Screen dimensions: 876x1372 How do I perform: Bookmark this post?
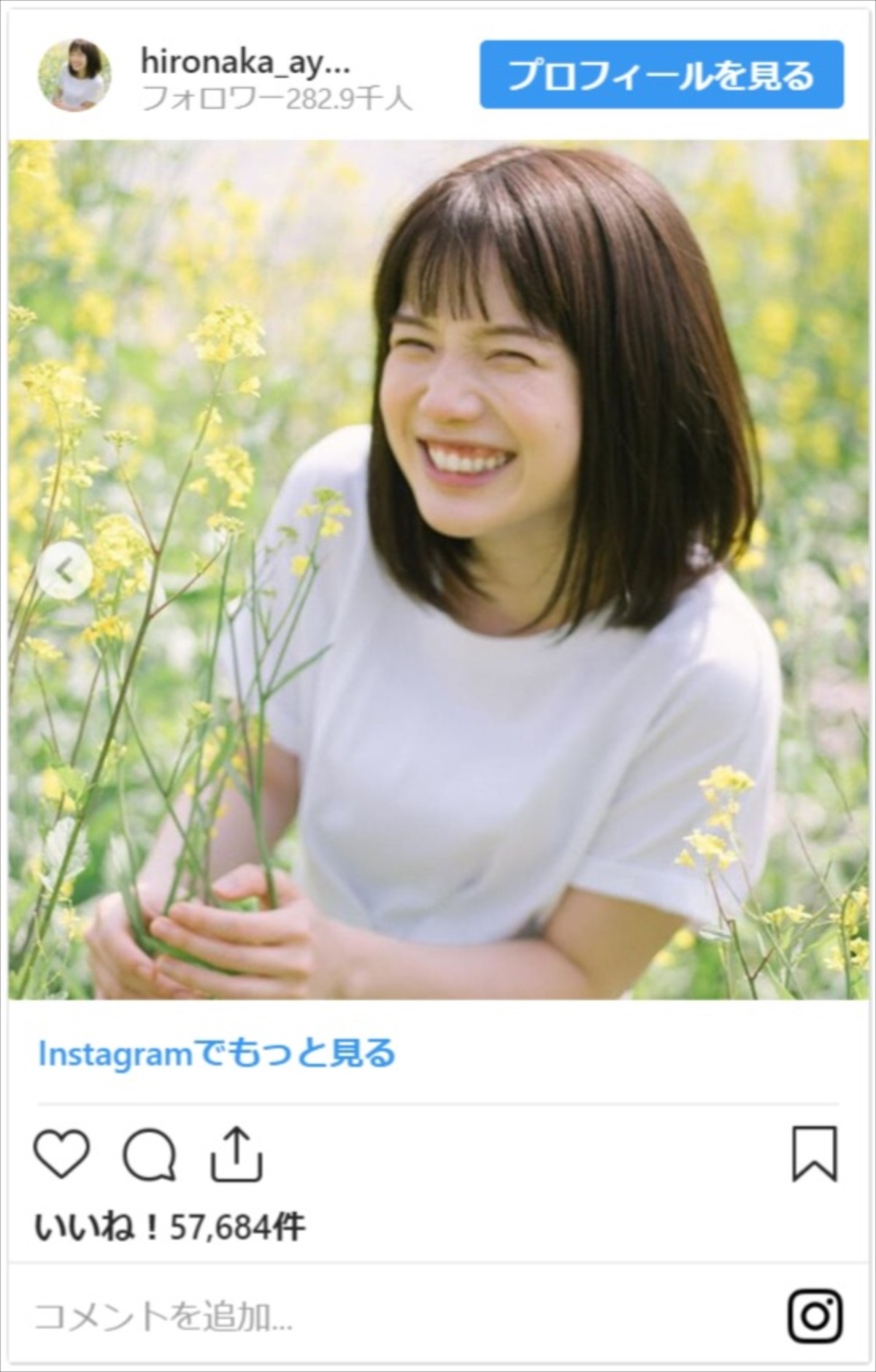coord(814,1155)
